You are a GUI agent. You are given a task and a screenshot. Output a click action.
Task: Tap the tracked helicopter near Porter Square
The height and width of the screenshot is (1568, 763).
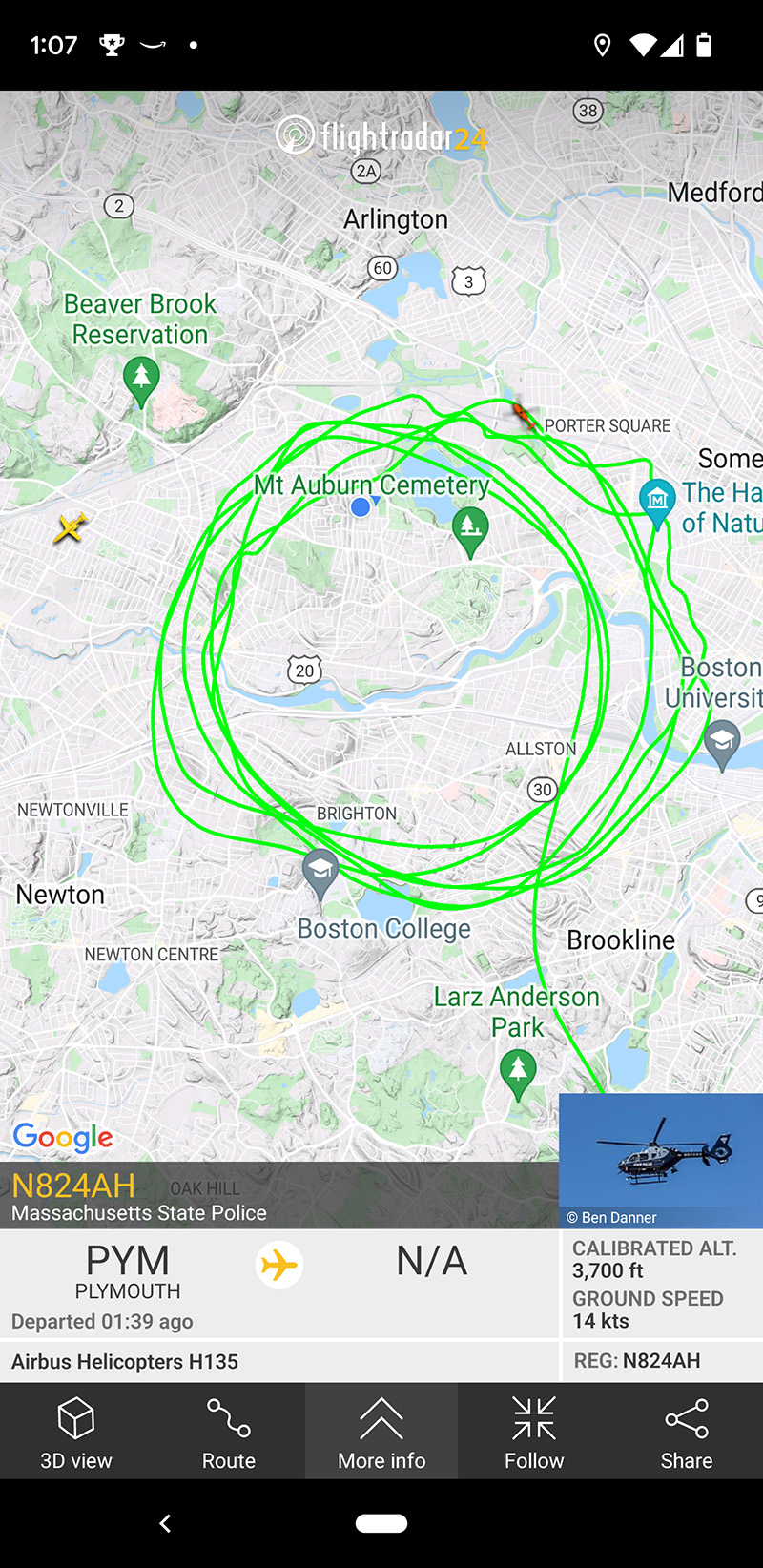[x=523, y=416]
